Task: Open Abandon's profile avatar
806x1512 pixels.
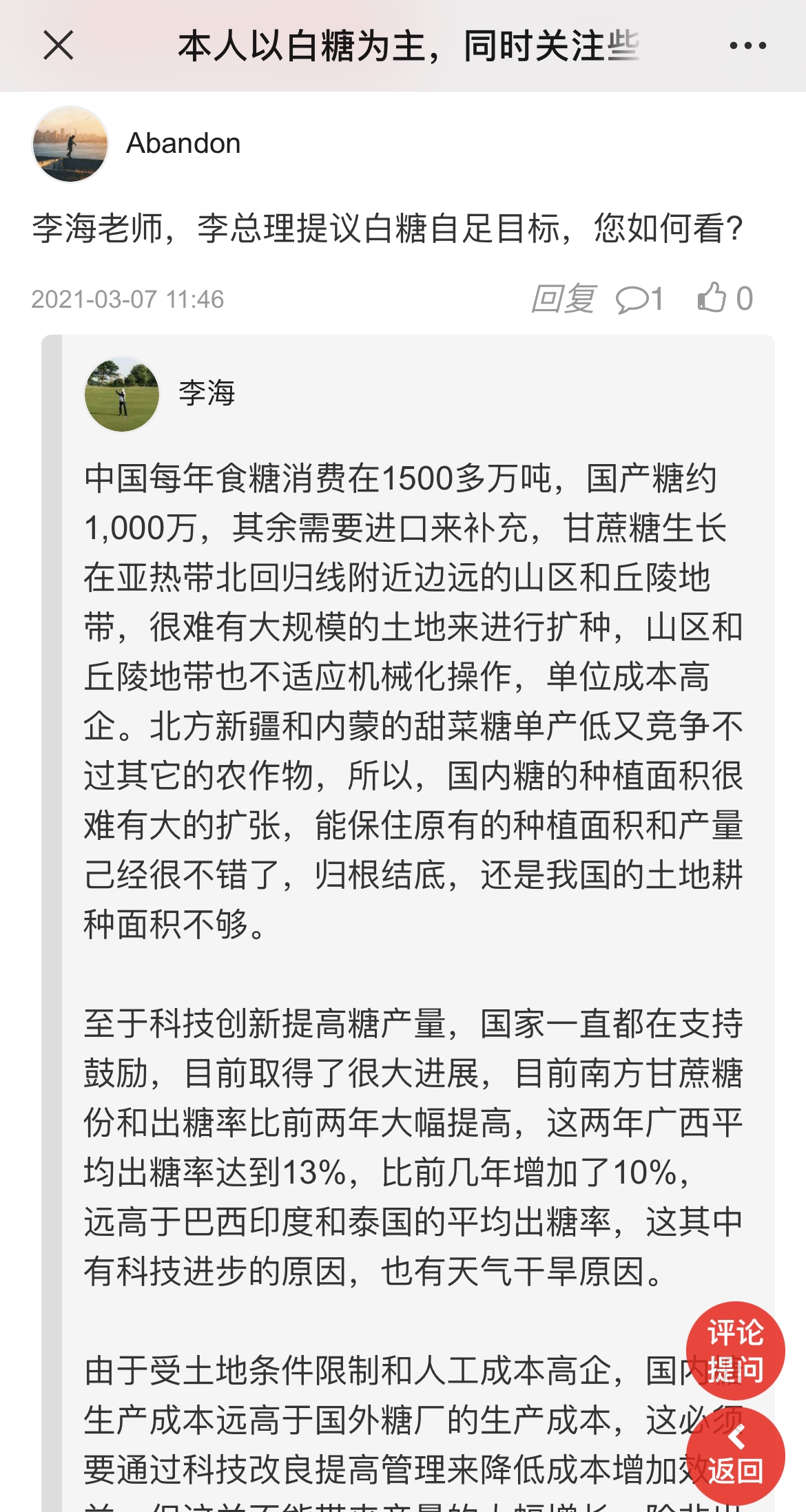Action: (x=70, y=144)
